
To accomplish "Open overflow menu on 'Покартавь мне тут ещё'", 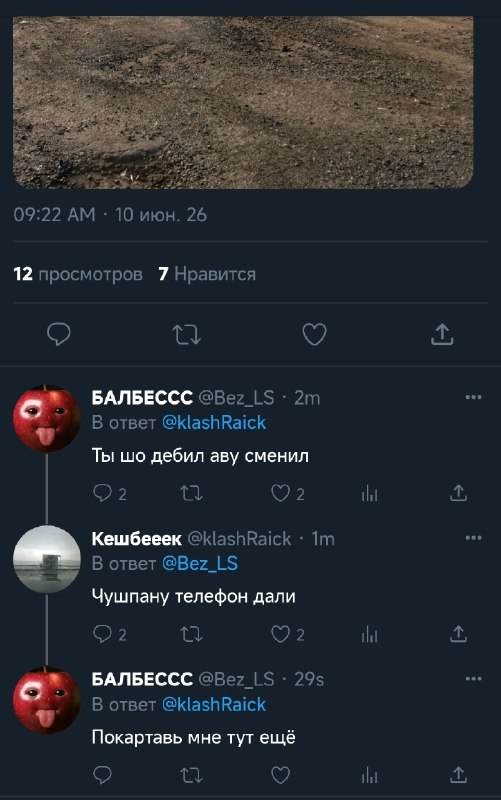I will [x=473, y=679].
